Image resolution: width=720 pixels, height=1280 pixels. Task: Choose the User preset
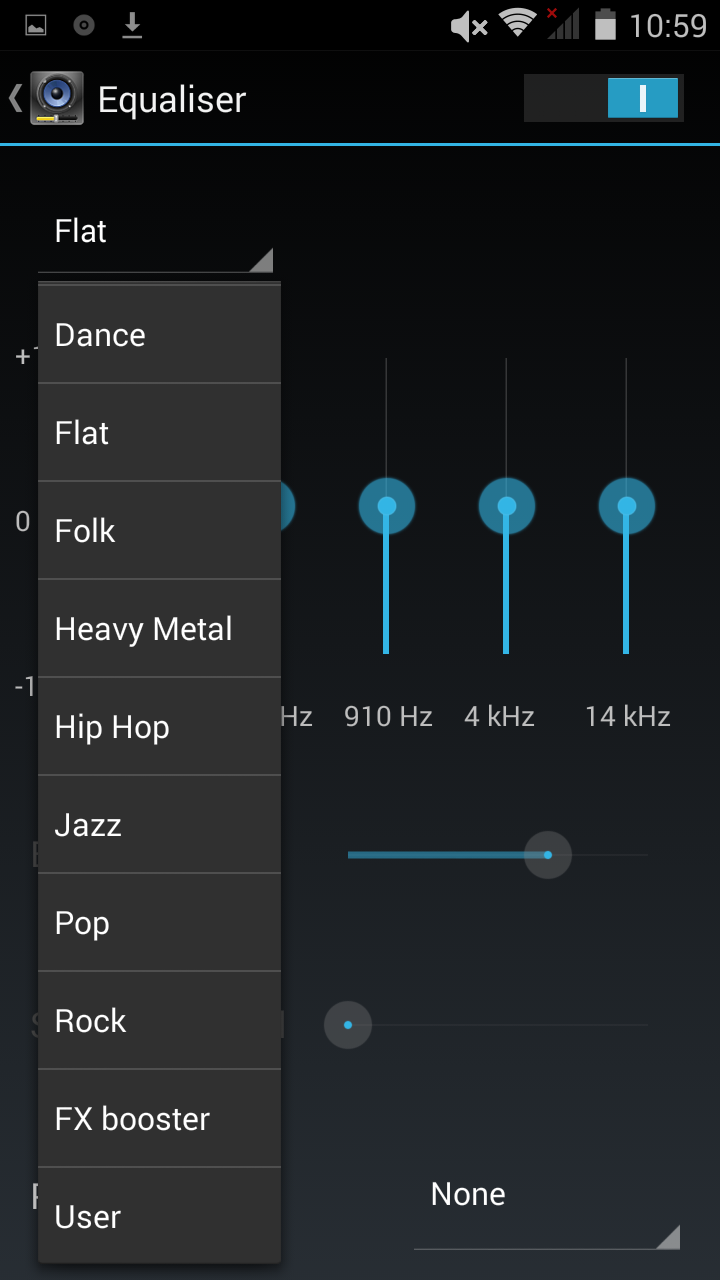tap(159, 1217)
